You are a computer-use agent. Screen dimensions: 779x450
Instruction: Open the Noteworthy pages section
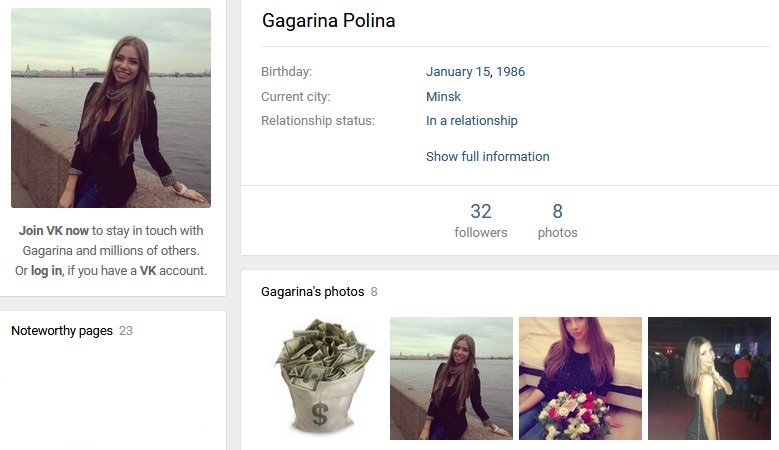pyautogui.click(x=62, y=331)
